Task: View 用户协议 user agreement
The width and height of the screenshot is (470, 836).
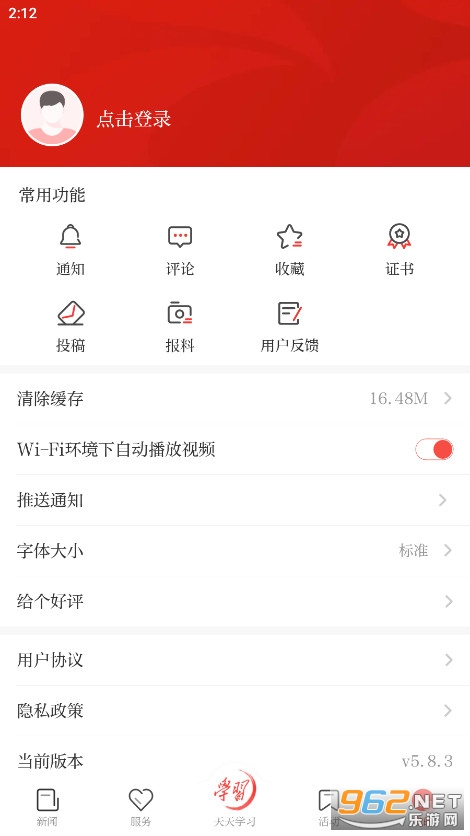Action: (235, 660)
